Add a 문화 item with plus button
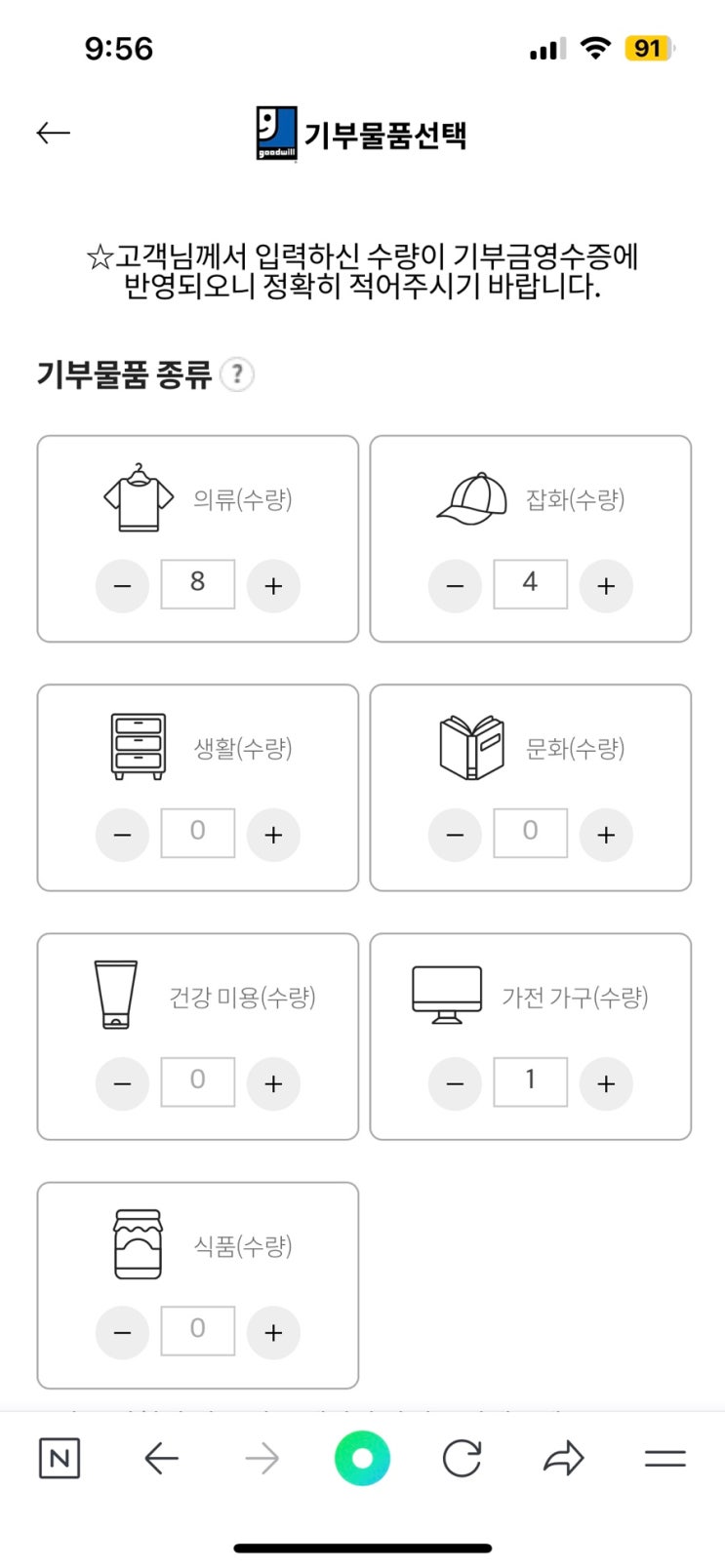Image resolution: width=725 pixels, height=1568 pixels. click(606, 835)
